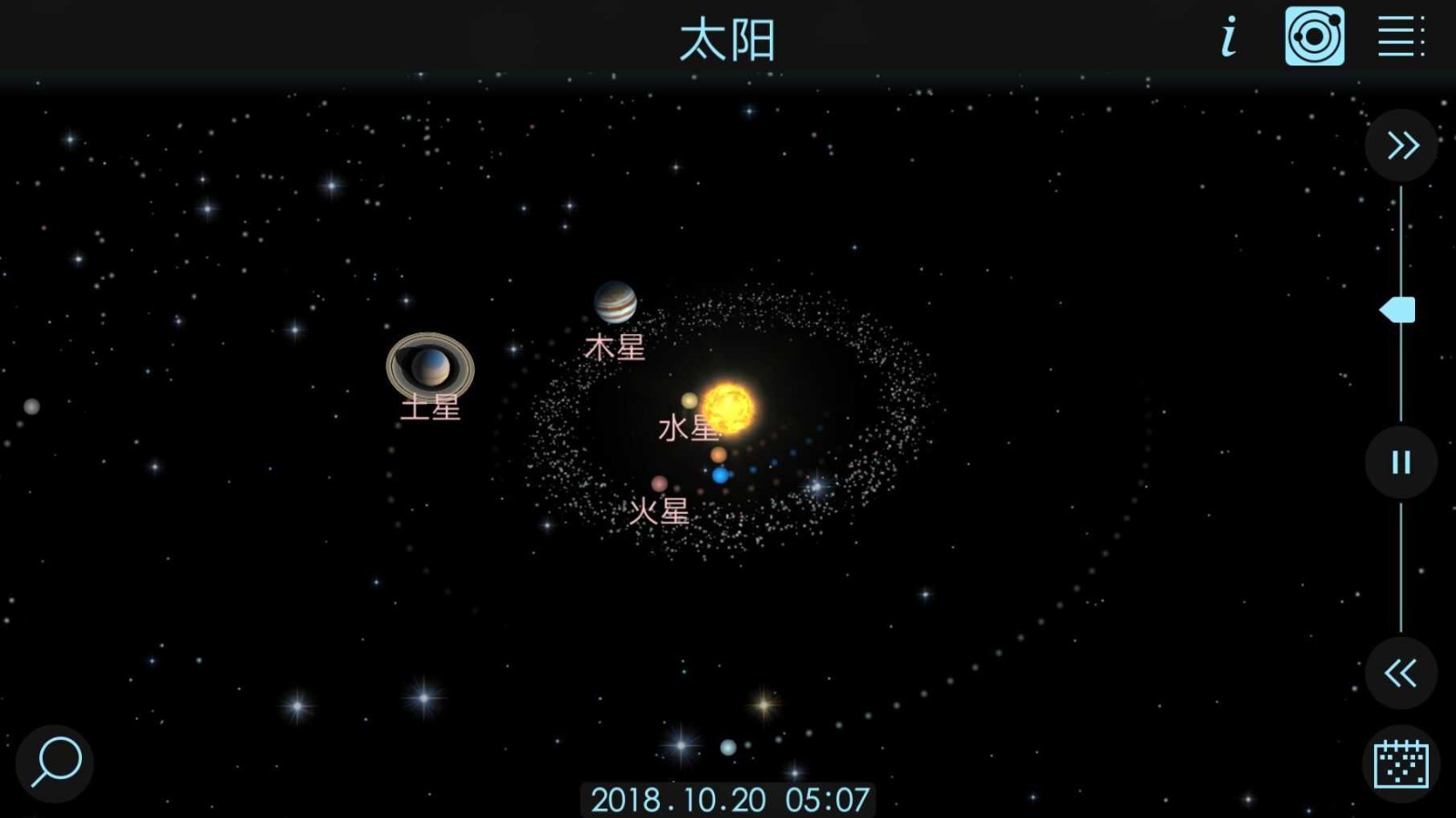Select the Sun
Screen dimensions: 1456x818
[728, 409]
